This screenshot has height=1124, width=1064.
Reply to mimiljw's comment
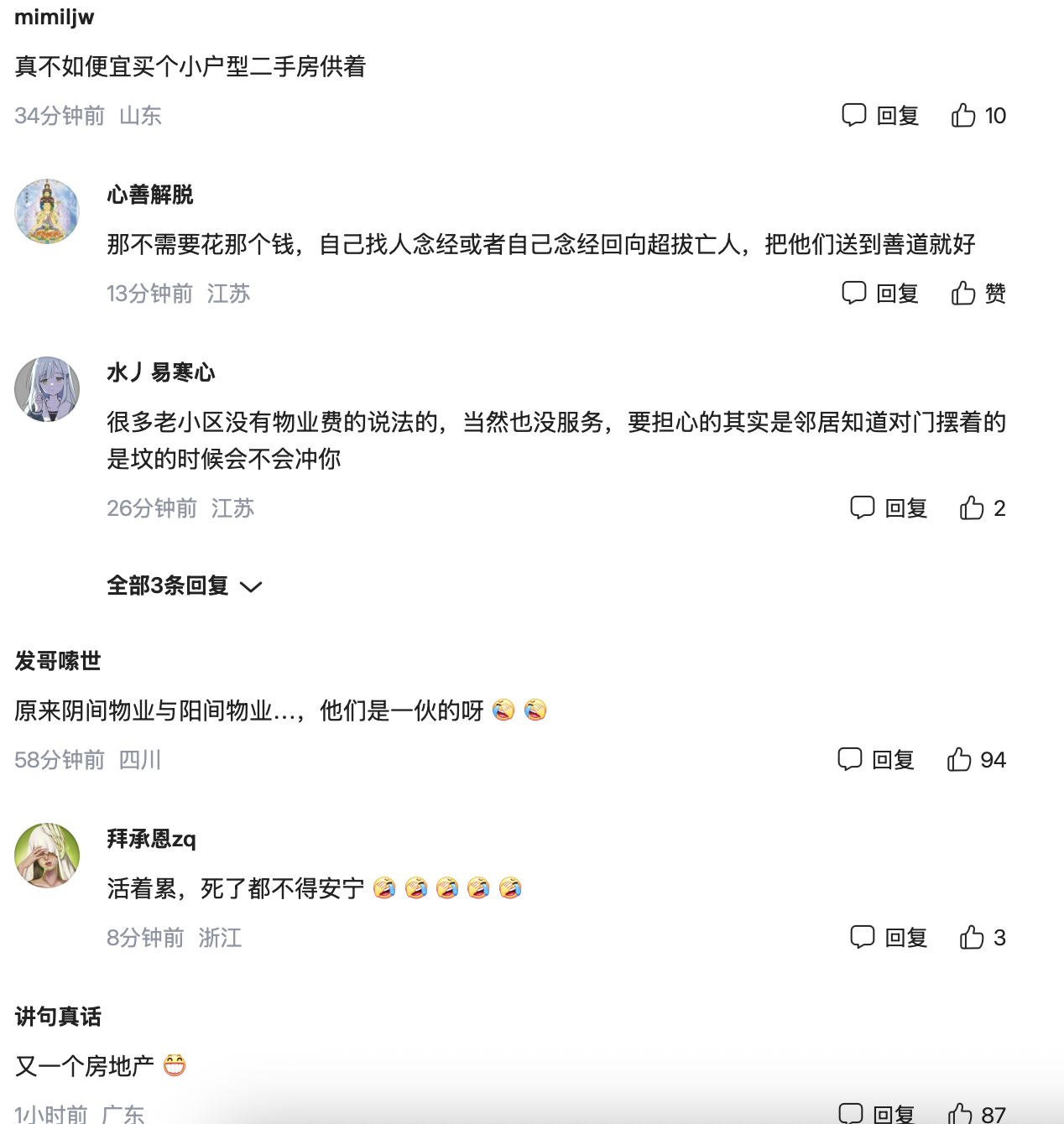tap(880, 116)
